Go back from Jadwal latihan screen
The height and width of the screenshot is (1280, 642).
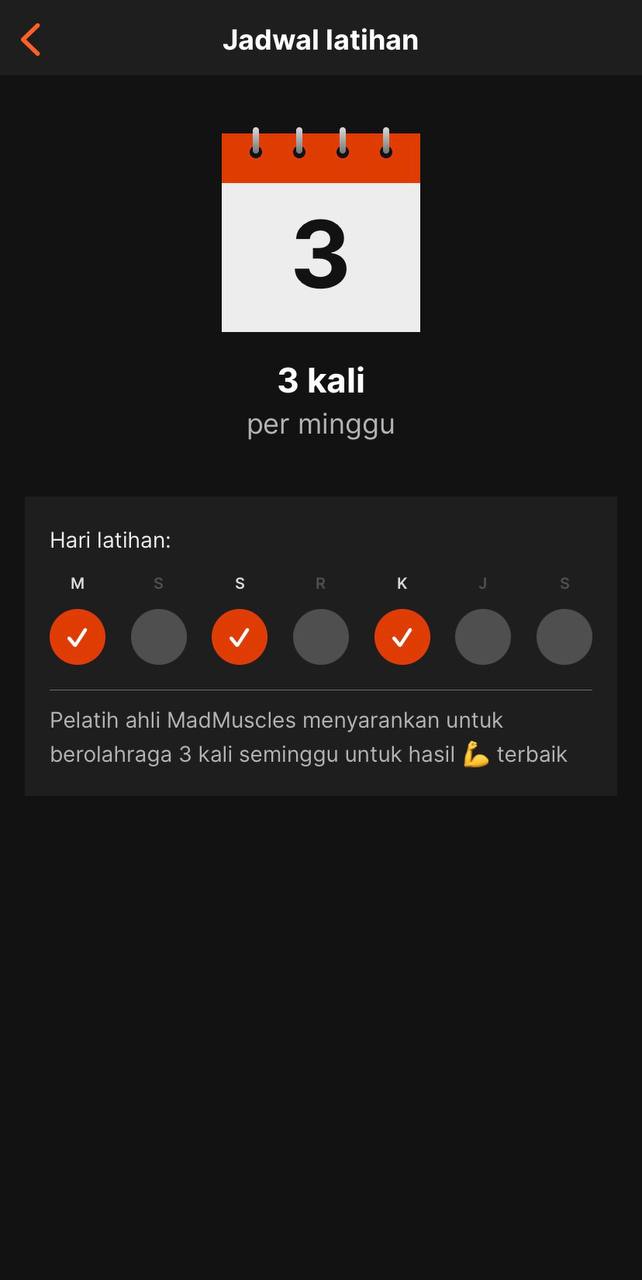31,40
